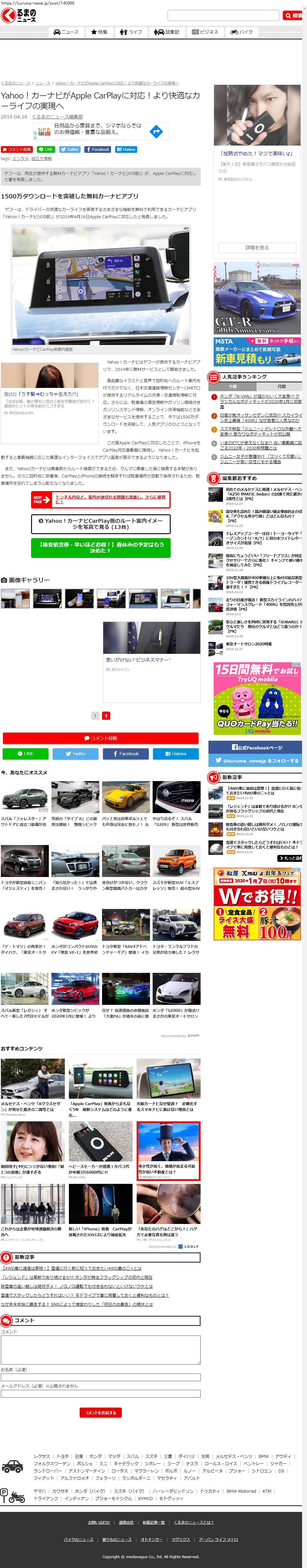Open the エンタメ tag link

[x=20, y=158]
